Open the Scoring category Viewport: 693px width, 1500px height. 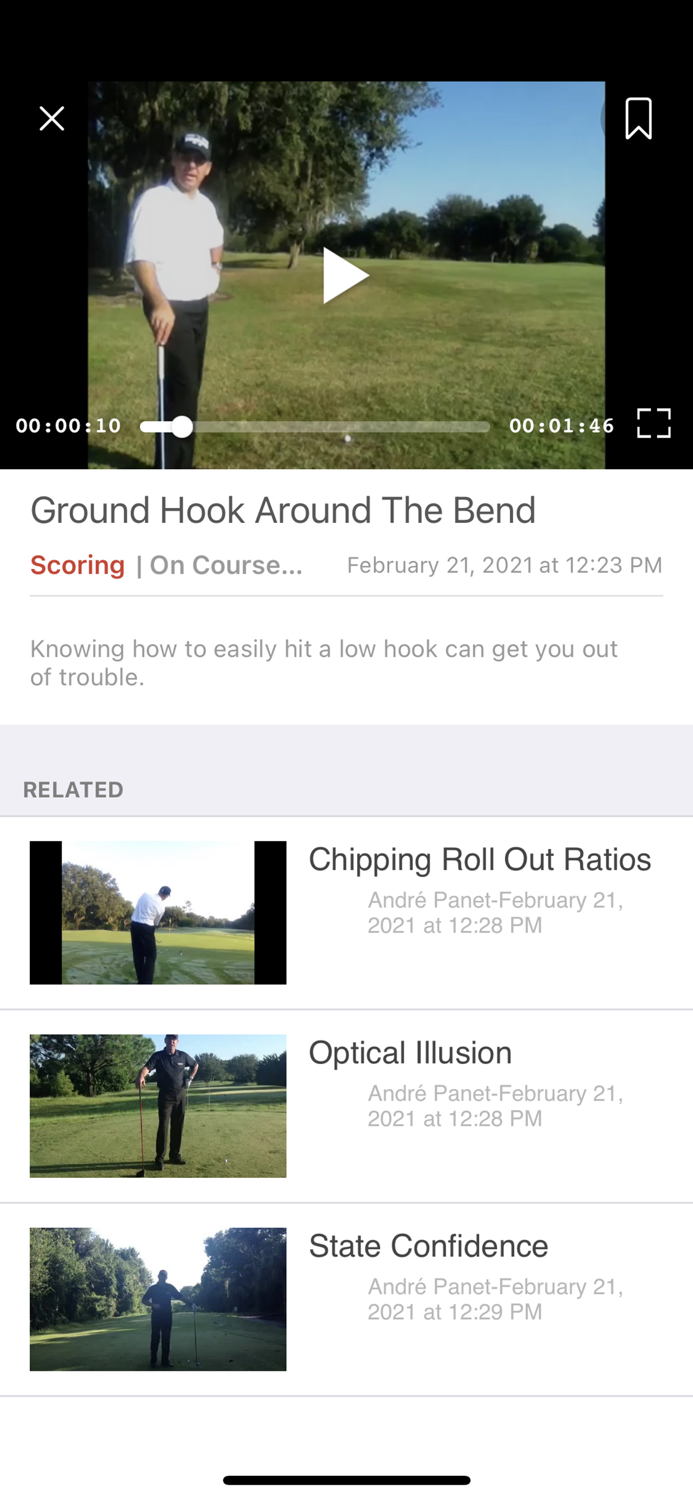pyautogui.click(x=77, y=565)
